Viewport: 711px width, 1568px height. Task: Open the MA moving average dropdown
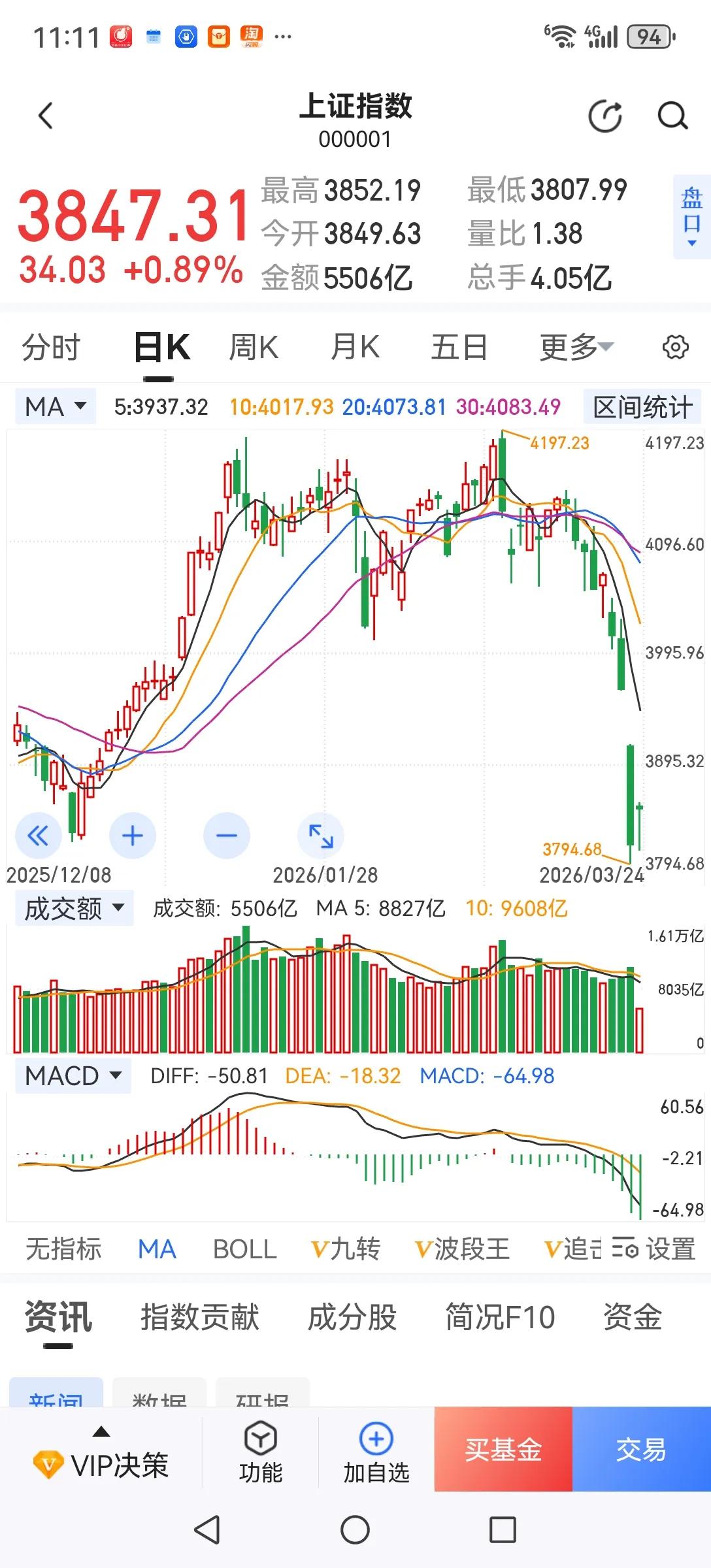coord(54,406)
